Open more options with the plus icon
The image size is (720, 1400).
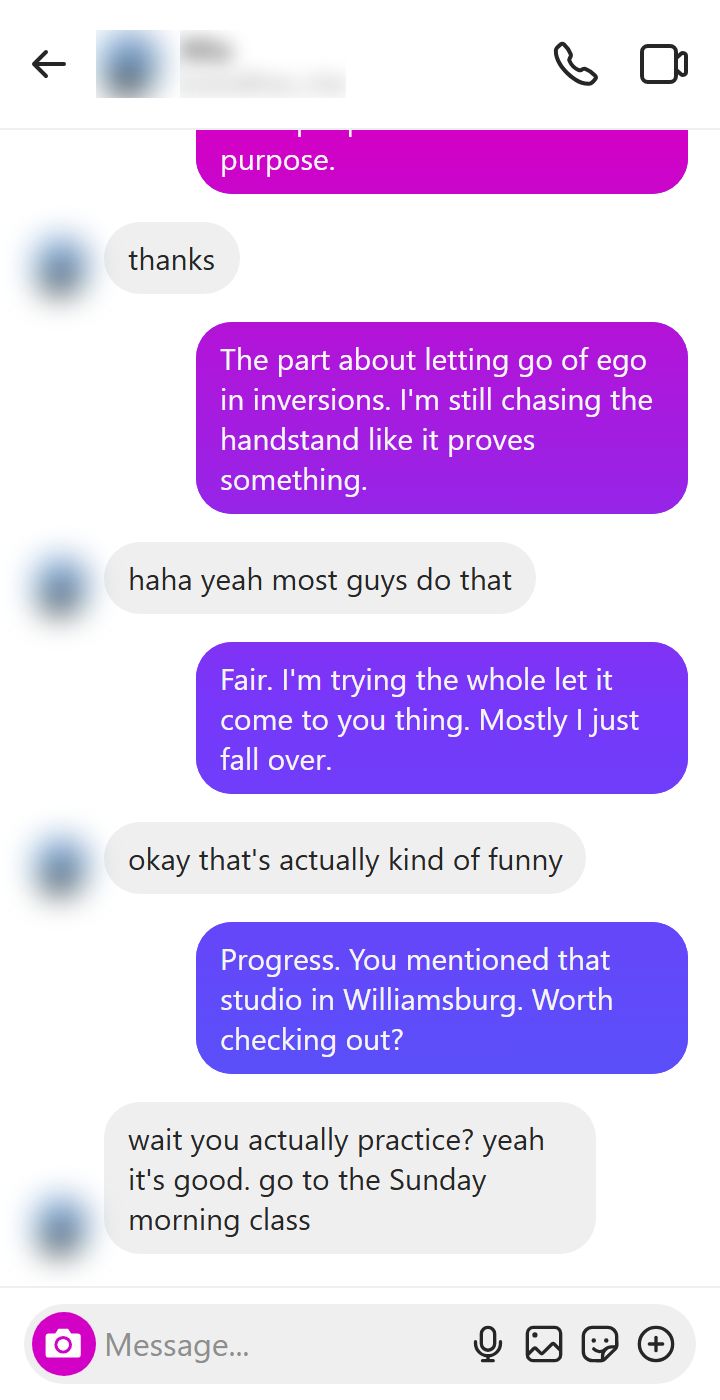click(656, 1344)
